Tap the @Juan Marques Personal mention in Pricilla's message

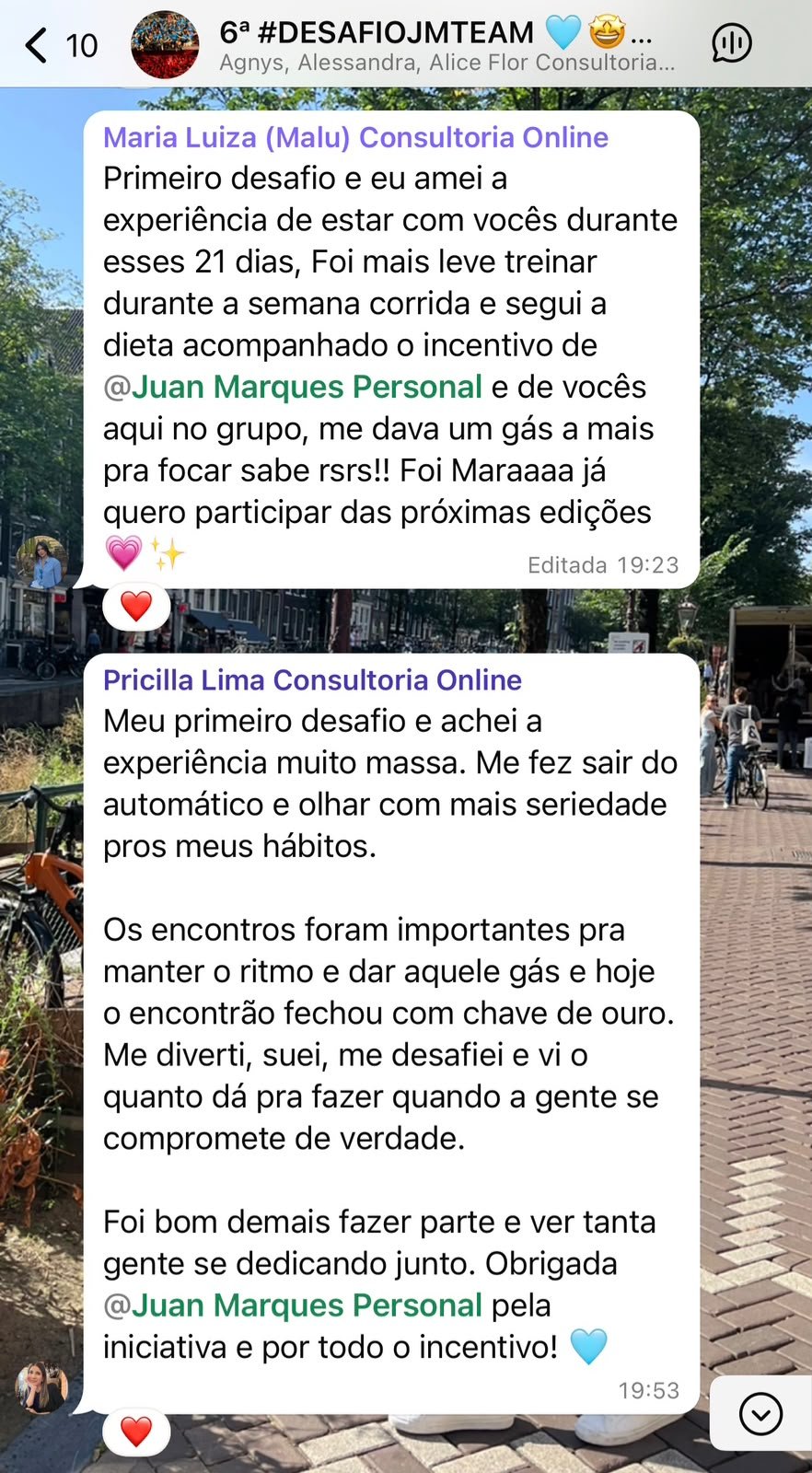click(x=293, y=1305)
